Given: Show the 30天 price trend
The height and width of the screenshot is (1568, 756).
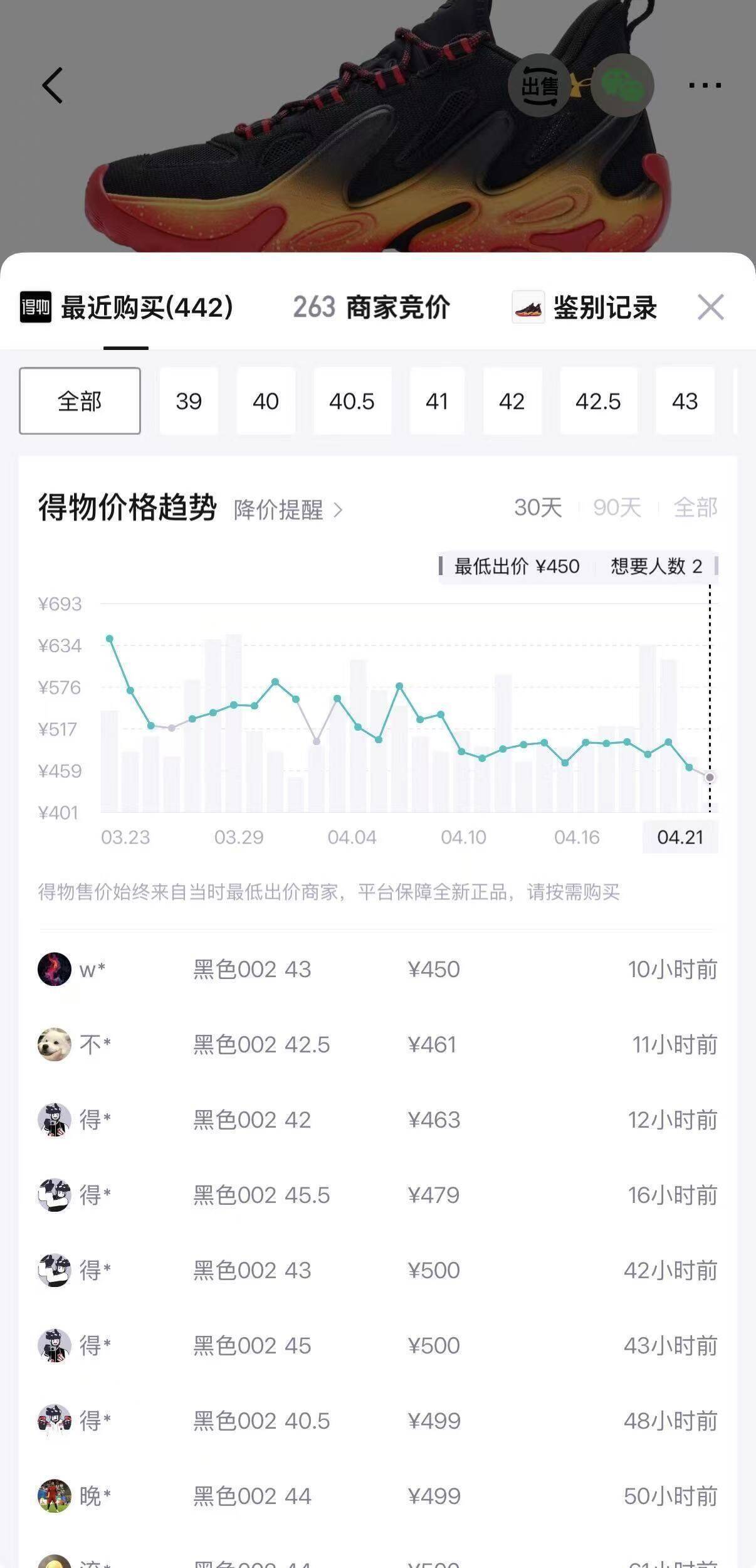Looking at the screenshot, I should pyautogui.click(x=538, y=507).
